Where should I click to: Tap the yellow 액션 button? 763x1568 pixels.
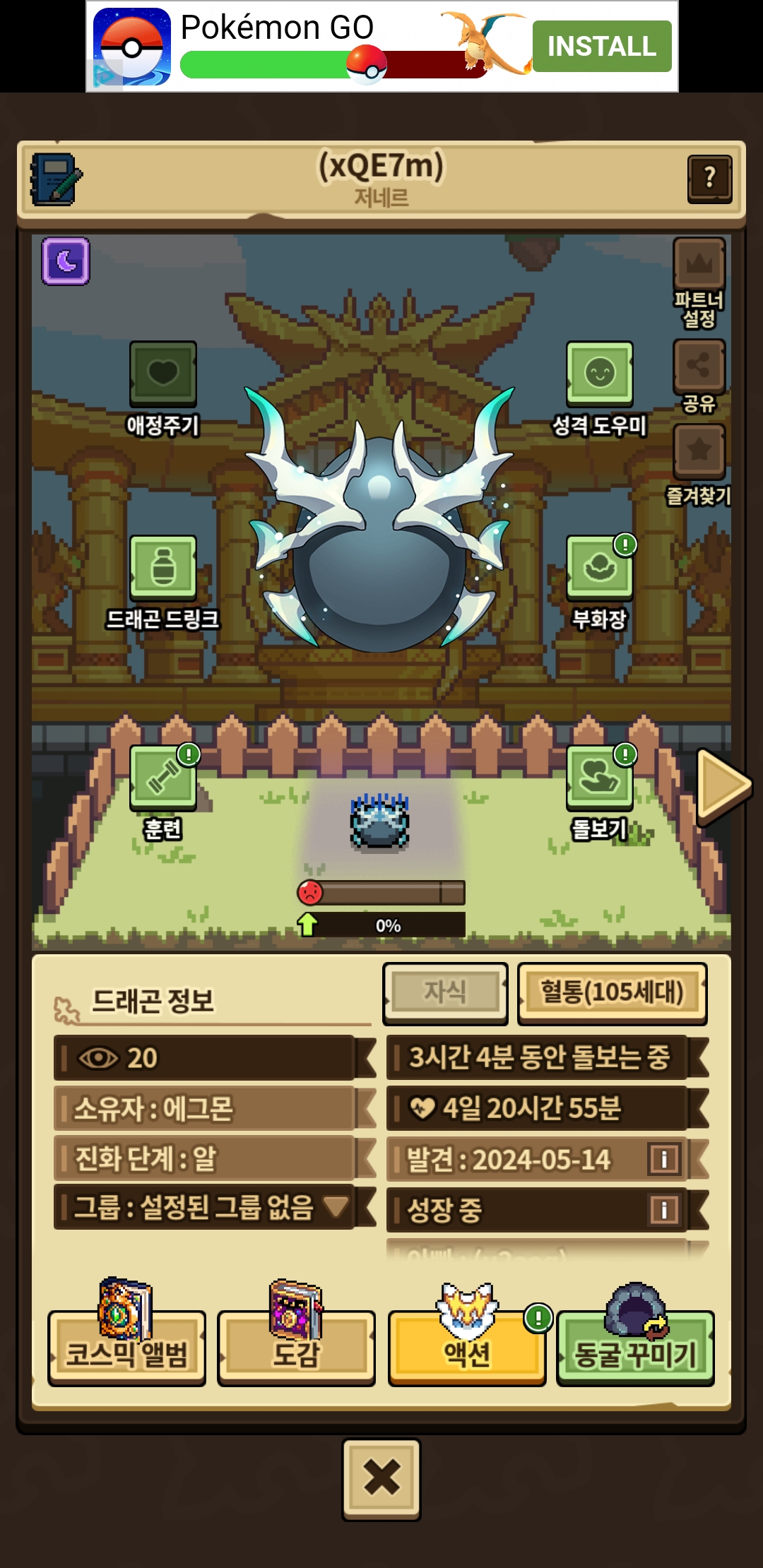(466, 1348)
